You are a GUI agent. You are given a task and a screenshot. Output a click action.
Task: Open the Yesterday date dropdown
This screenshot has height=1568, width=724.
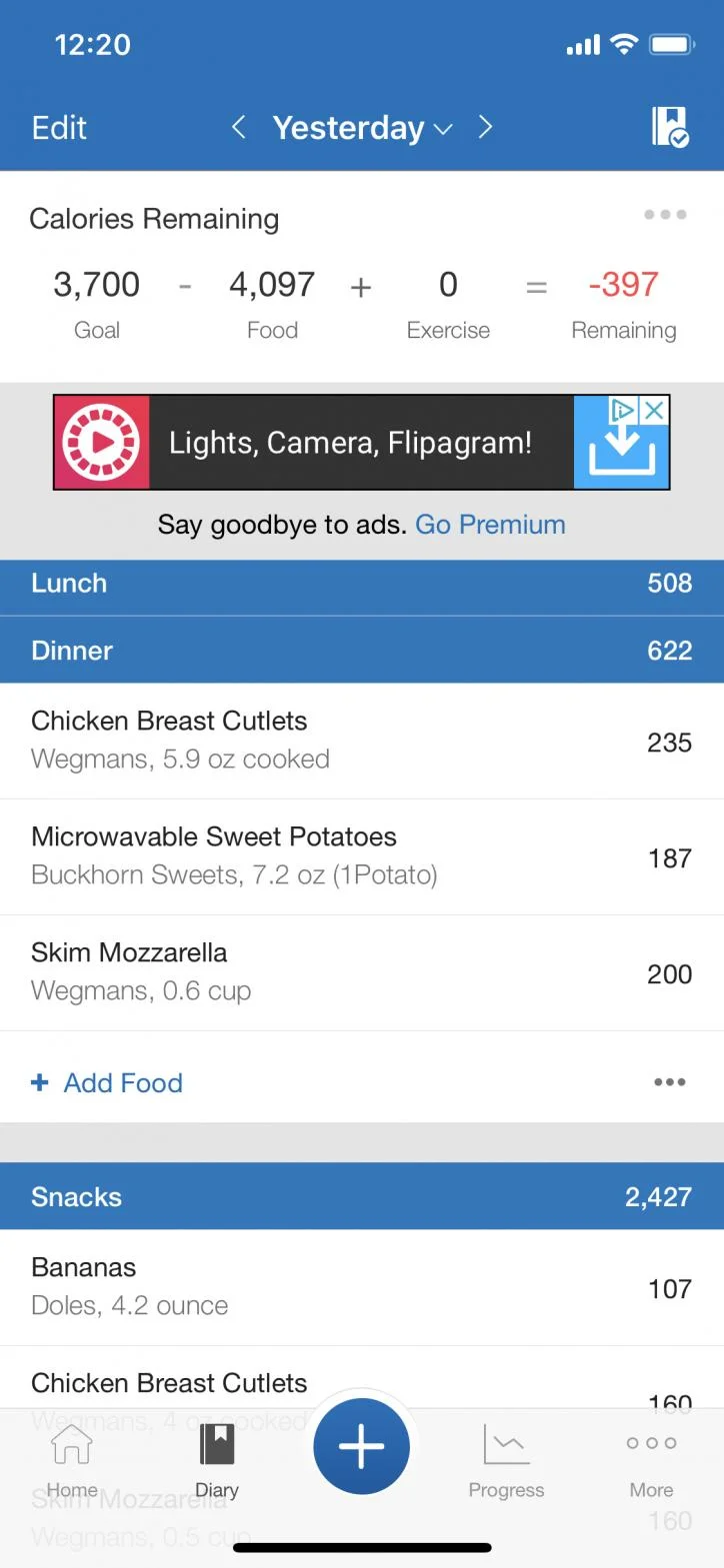point(362,128)
